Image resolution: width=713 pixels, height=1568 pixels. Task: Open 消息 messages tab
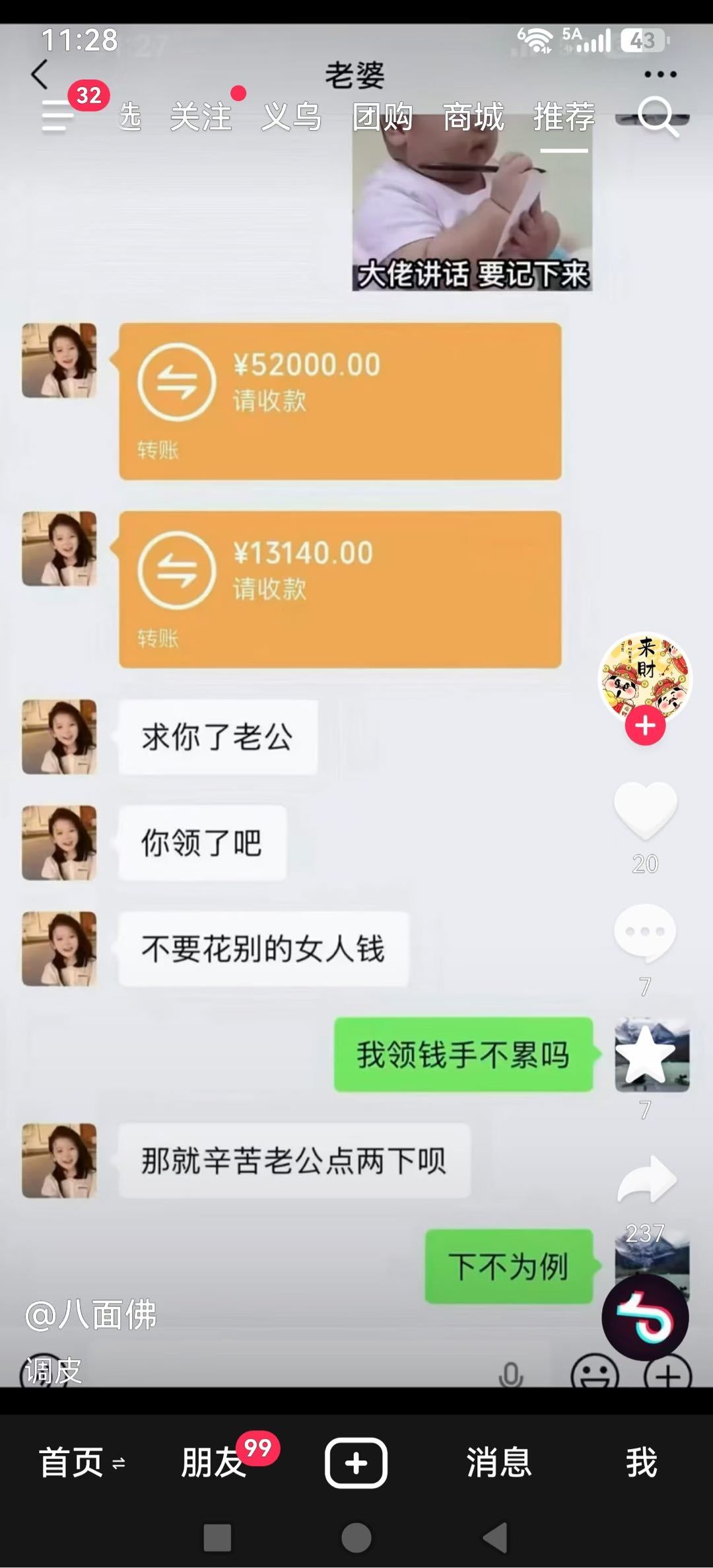tap(499, 1462)
